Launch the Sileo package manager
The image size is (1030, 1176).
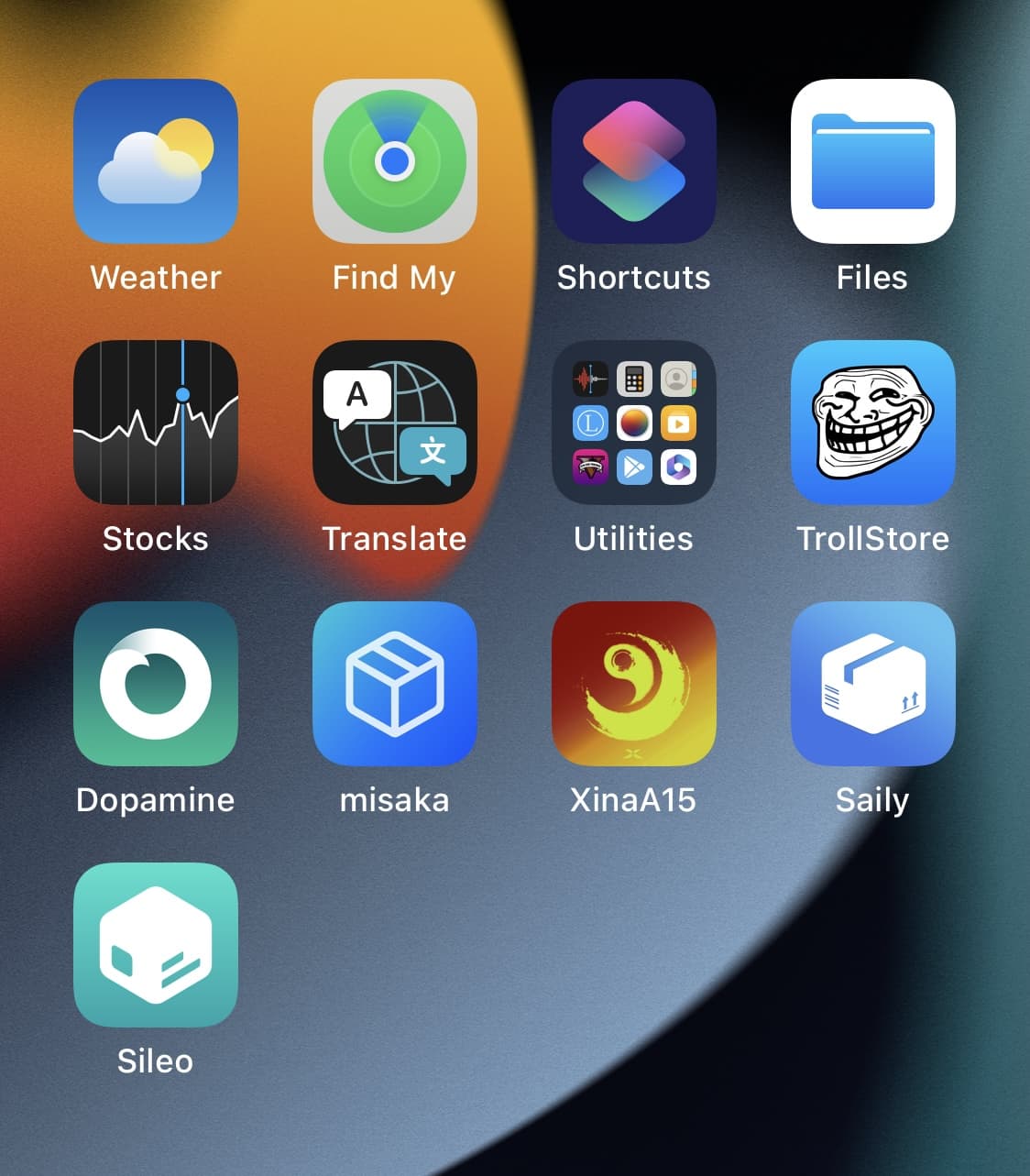coord(156,945)
